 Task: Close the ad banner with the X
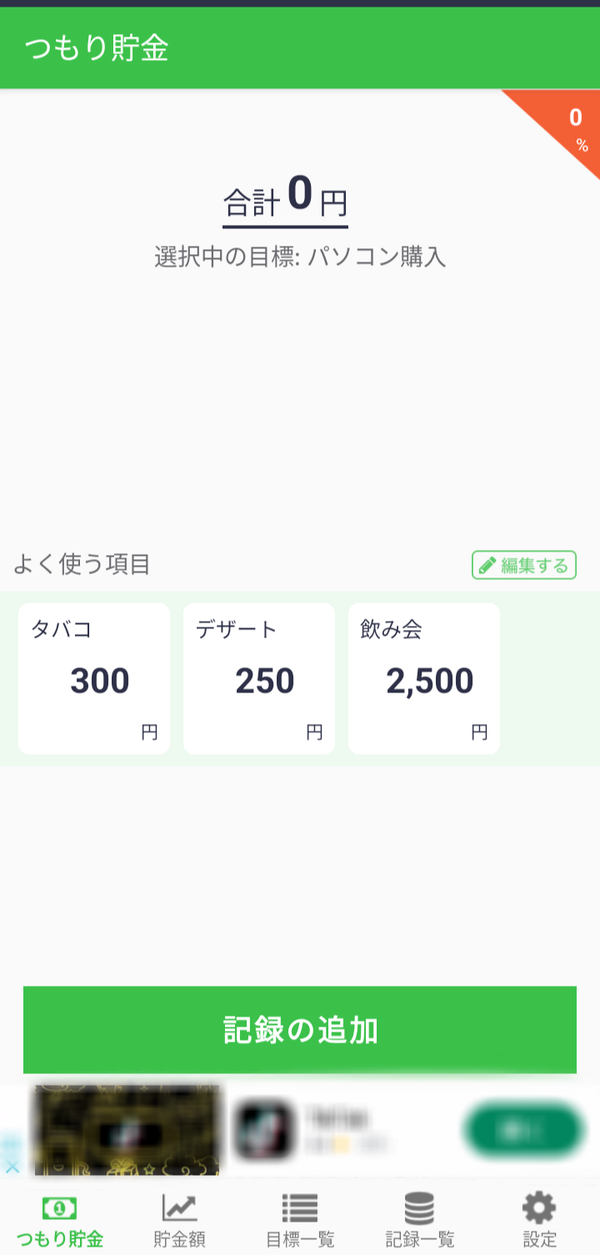(12, 1167)
